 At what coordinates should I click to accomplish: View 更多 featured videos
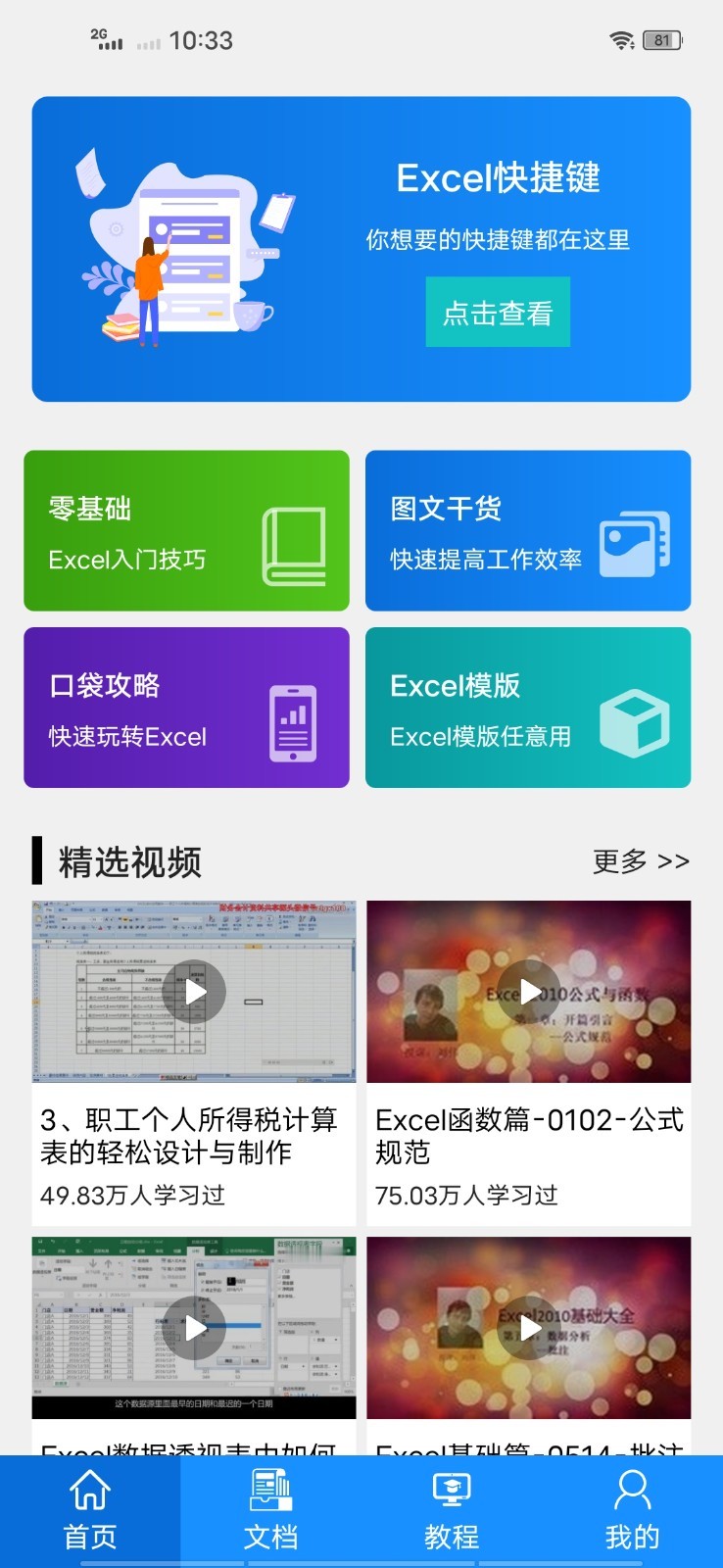[x=641, y=861]
